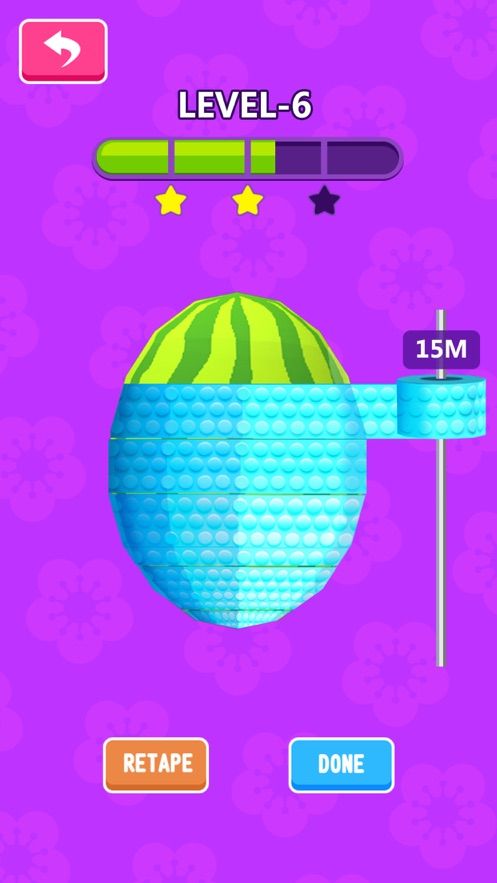497x883 pixels.
Task: Tap the RETAPE button
Action: 156,765
